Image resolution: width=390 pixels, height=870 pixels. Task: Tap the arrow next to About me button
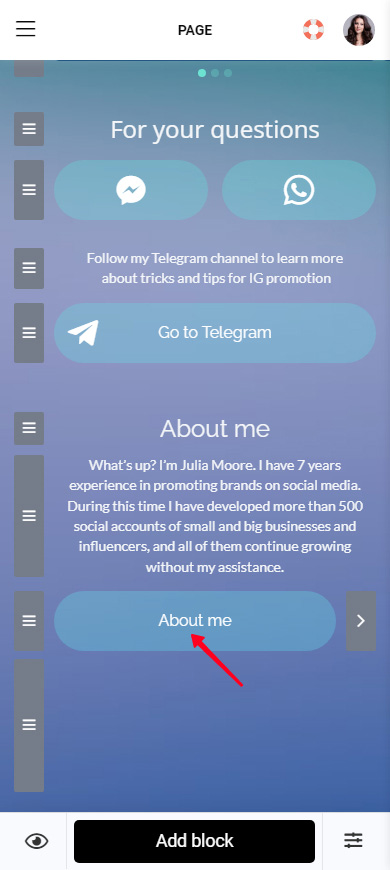(x=361, y=621)
